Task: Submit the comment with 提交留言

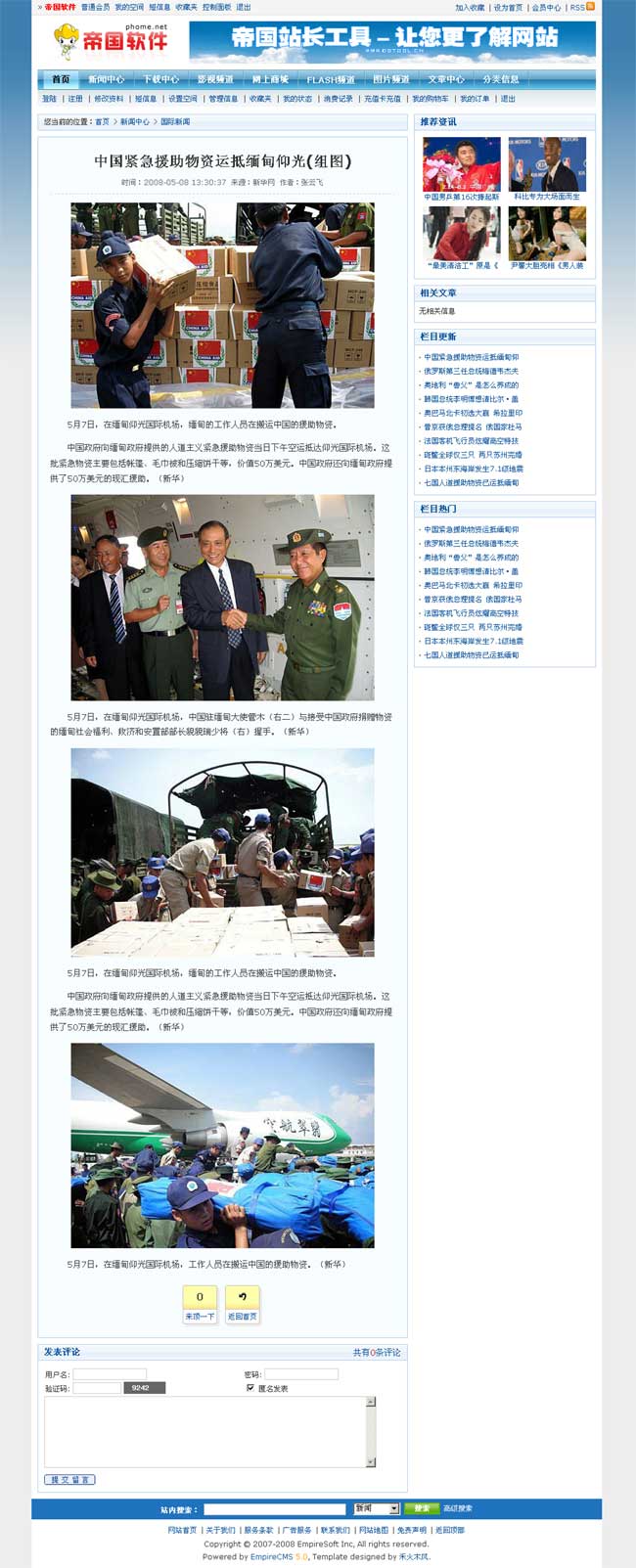Action: click(x=69, y=1479)
